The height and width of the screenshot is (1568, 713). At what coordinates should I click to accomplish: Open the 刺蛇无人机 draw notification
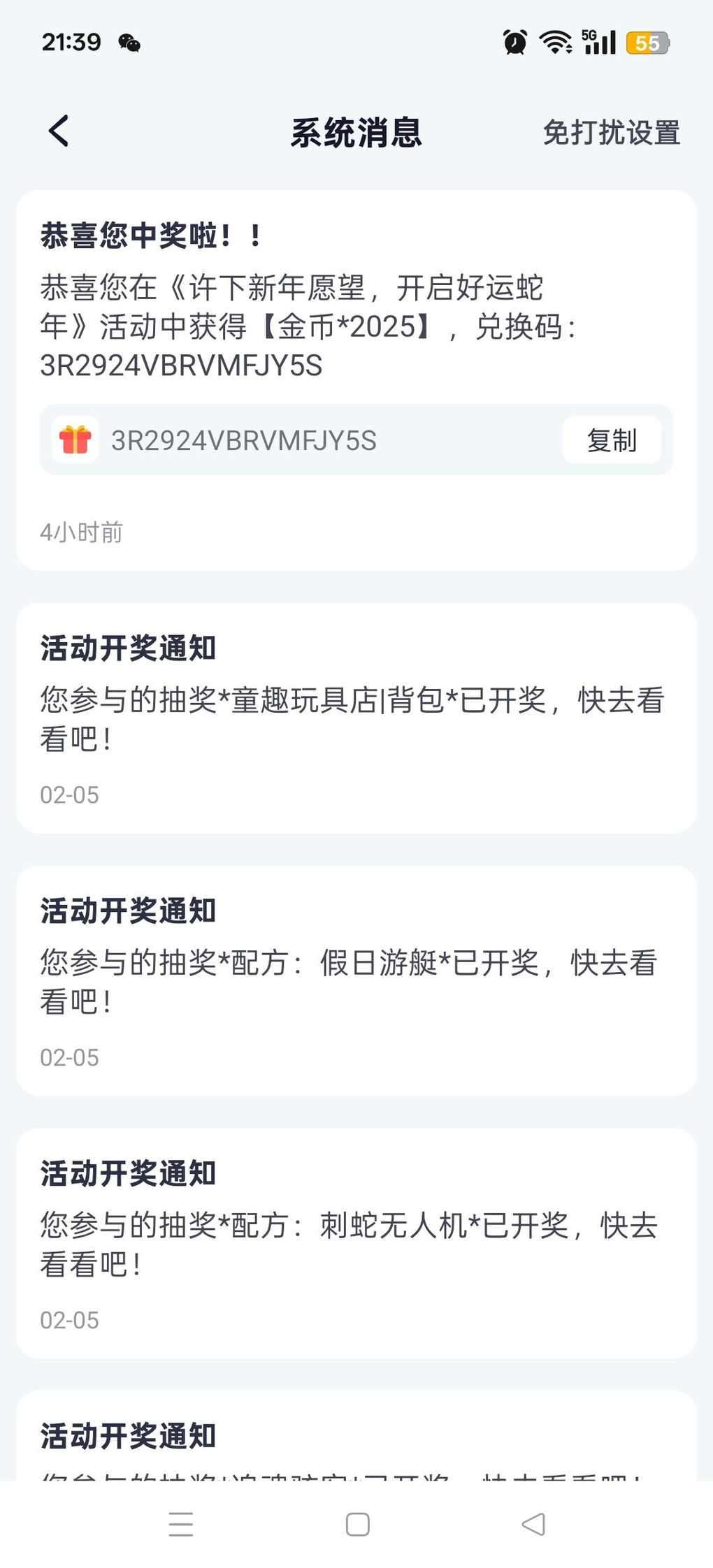tap(356, 1243)
